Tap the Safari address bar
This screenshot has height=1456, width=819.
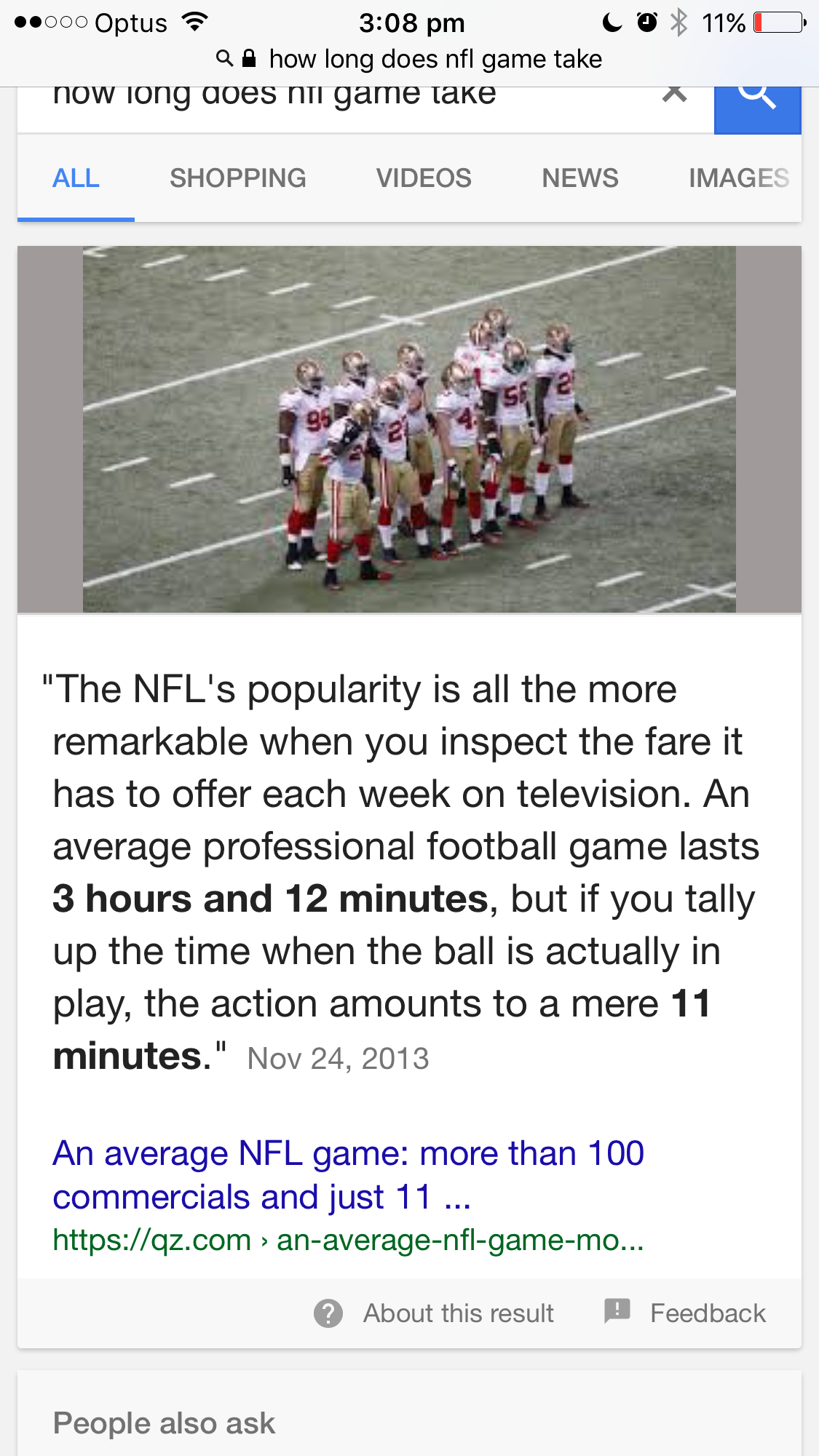[x=409, y=59]
